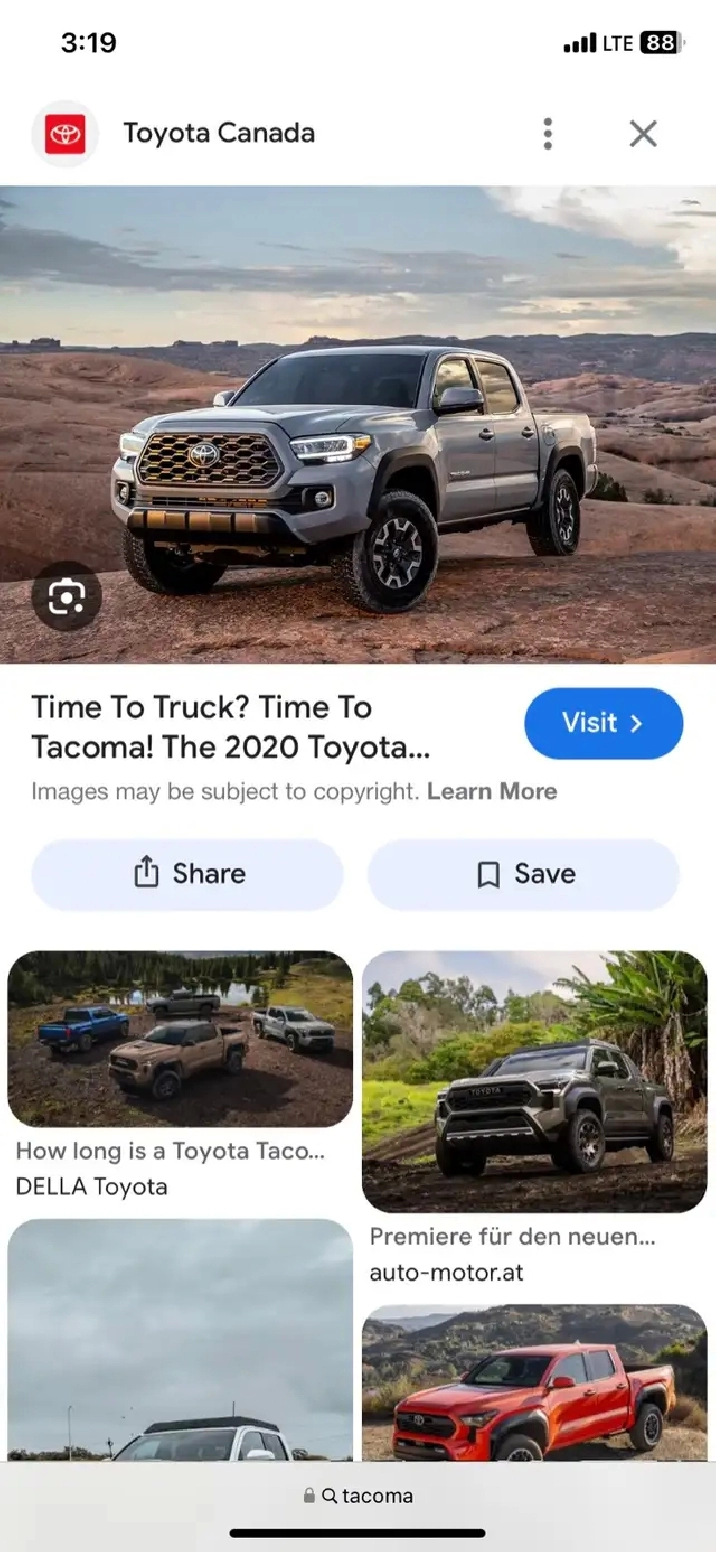Visit the Toyota Canada page
The height and width of the screenshot is (1552, 716).
[603, 723]
